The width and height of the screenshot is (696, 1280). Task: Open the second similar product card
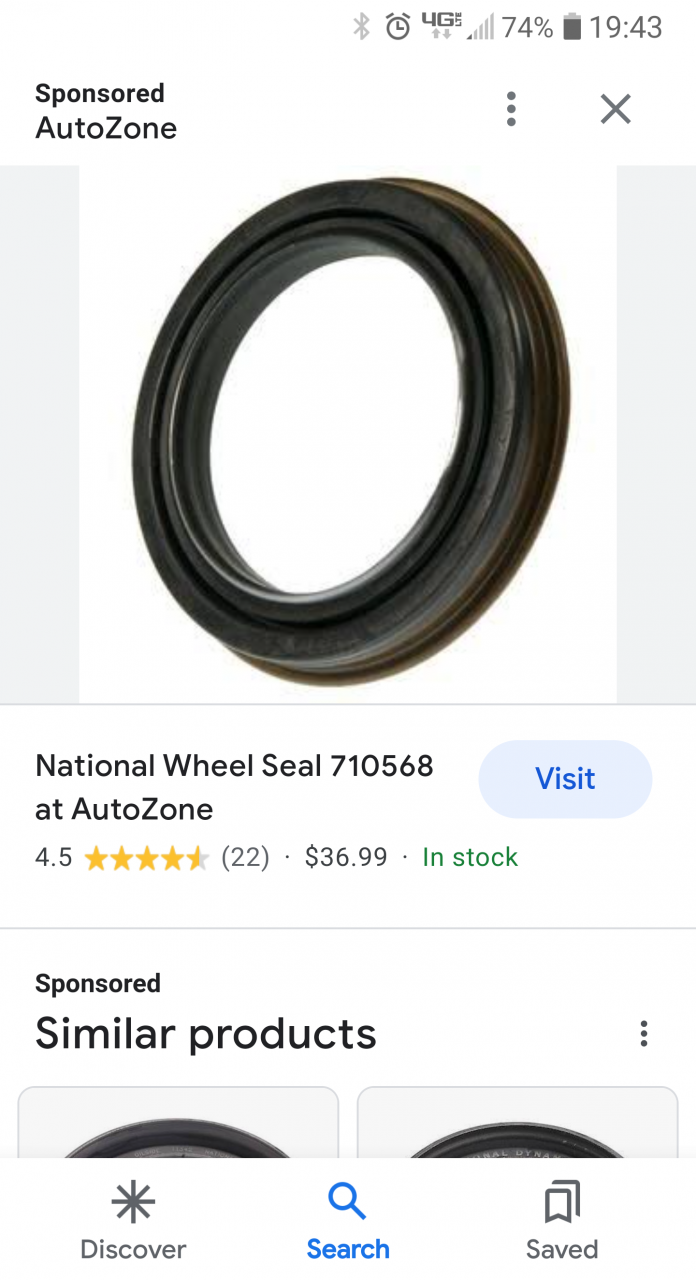pyautogui.click(x=517, y=1125)
